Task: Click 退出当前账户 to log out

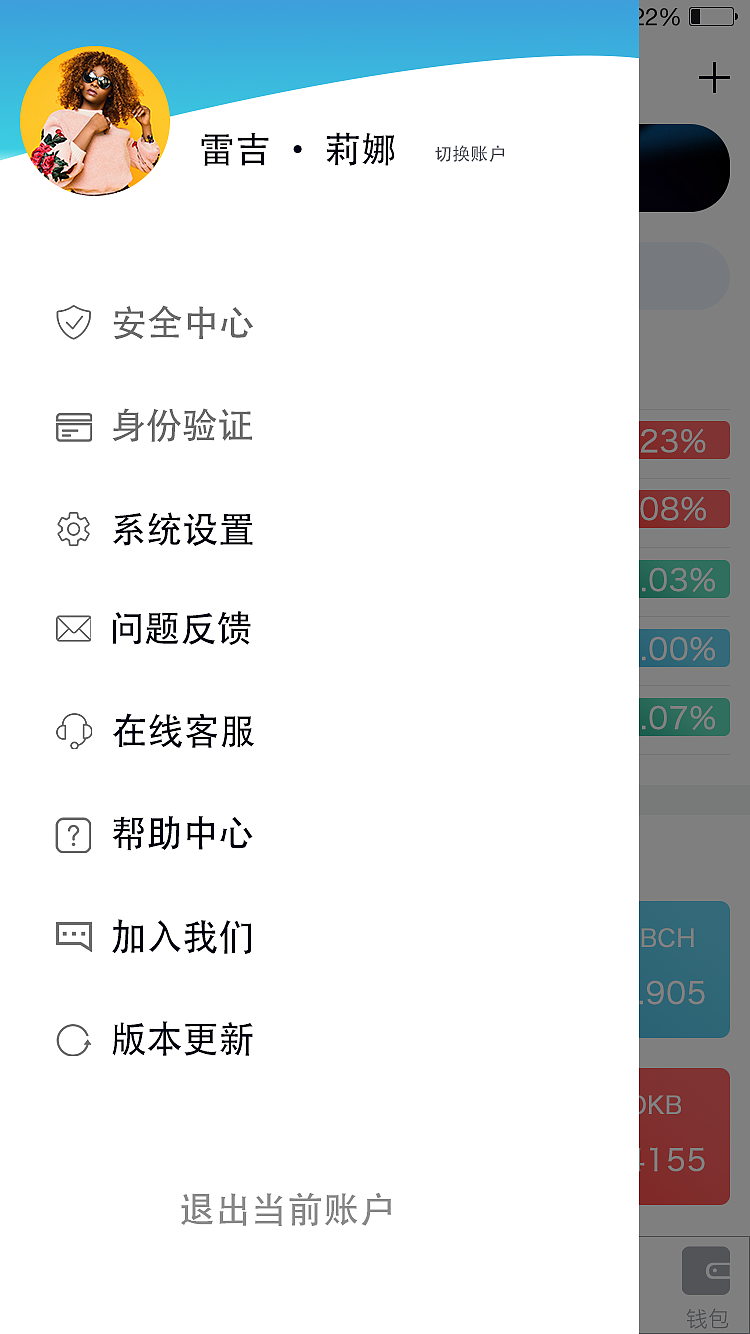Action: click(287, 1210)
